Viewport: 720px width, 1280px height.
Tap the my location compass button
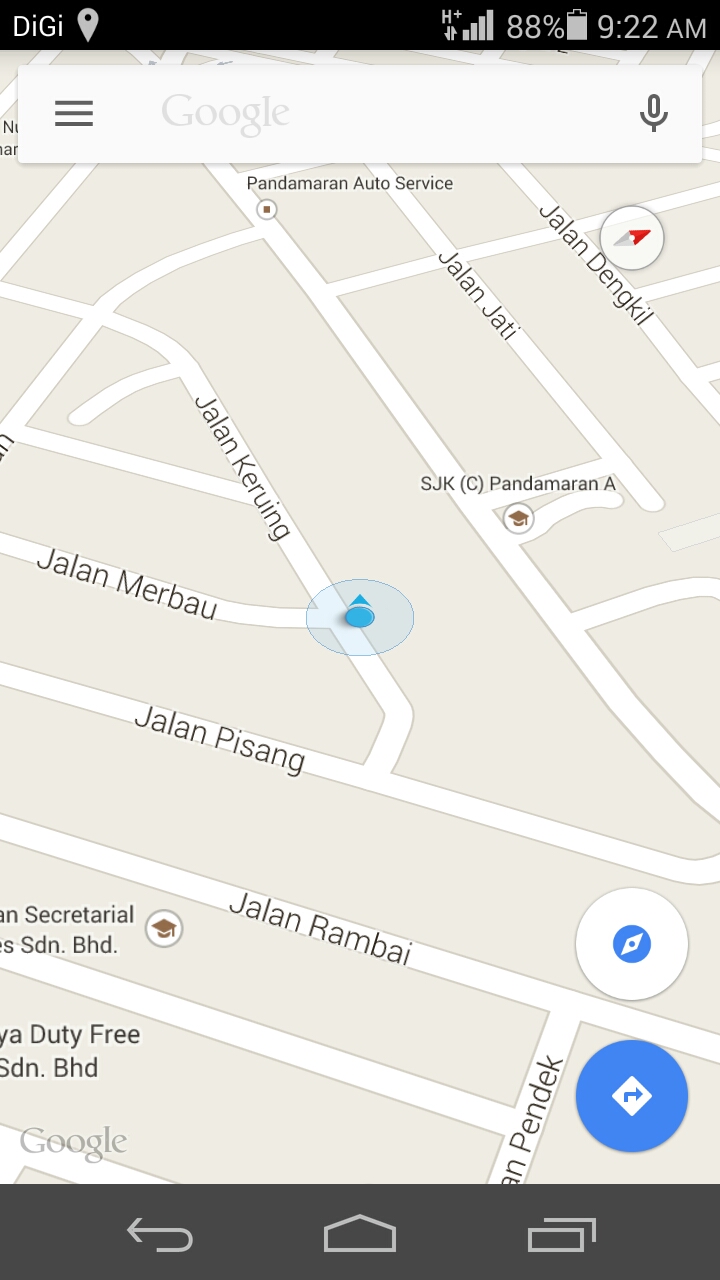[631, 944]
